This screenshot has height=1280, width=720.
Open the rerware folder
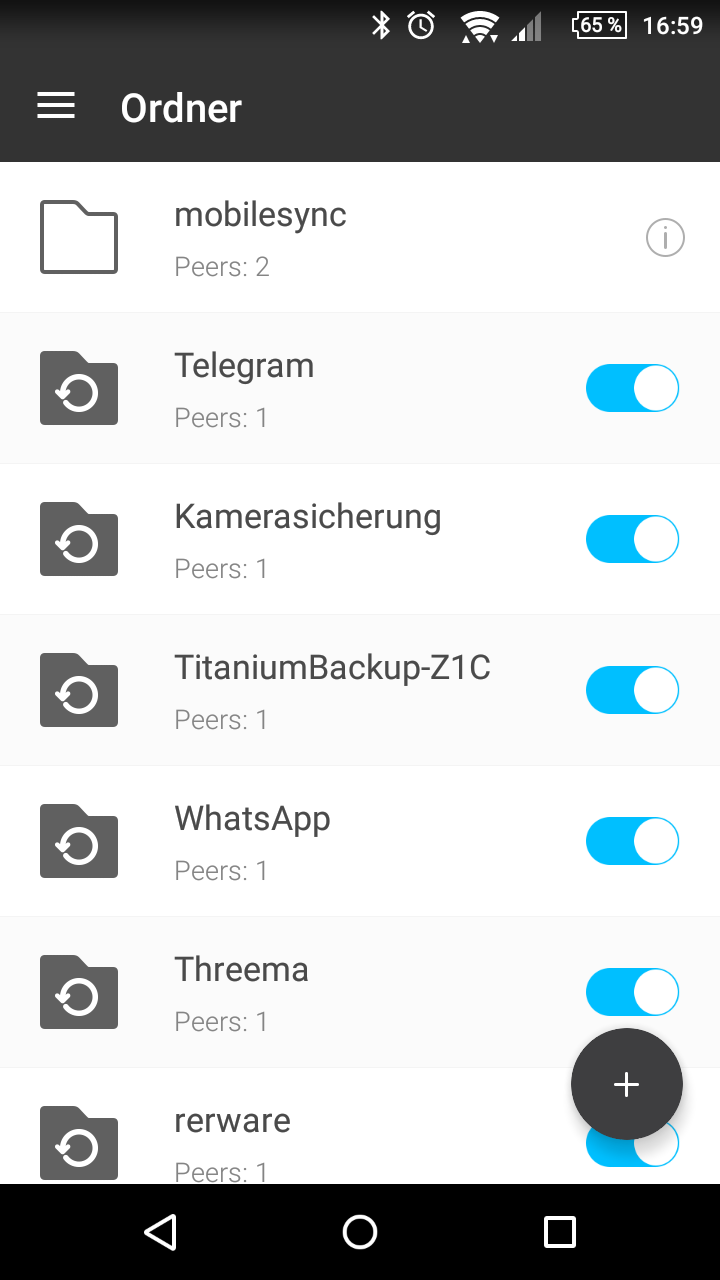pos(232,1140)
